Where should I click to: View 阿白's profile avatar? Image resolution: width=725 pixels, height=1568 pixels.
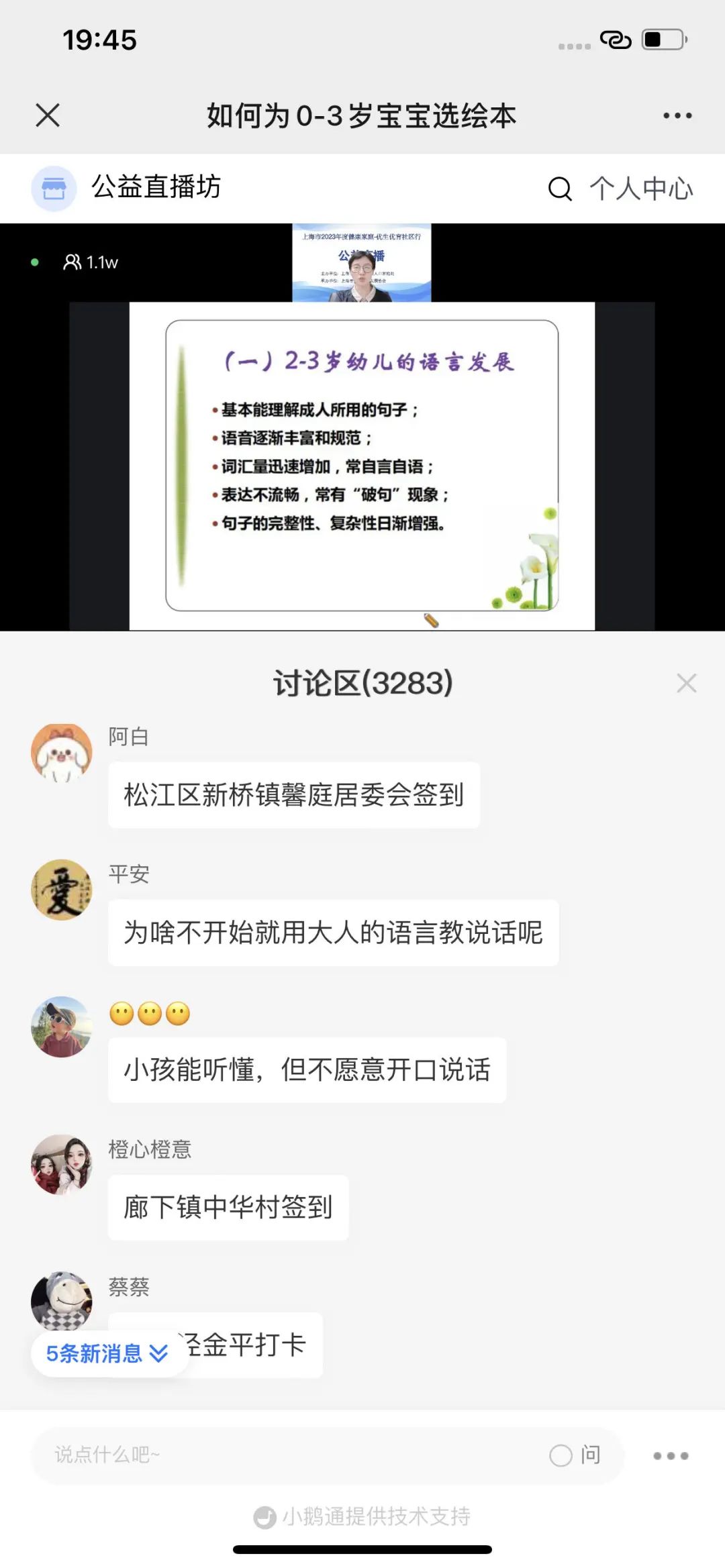[x=62, y=753]
